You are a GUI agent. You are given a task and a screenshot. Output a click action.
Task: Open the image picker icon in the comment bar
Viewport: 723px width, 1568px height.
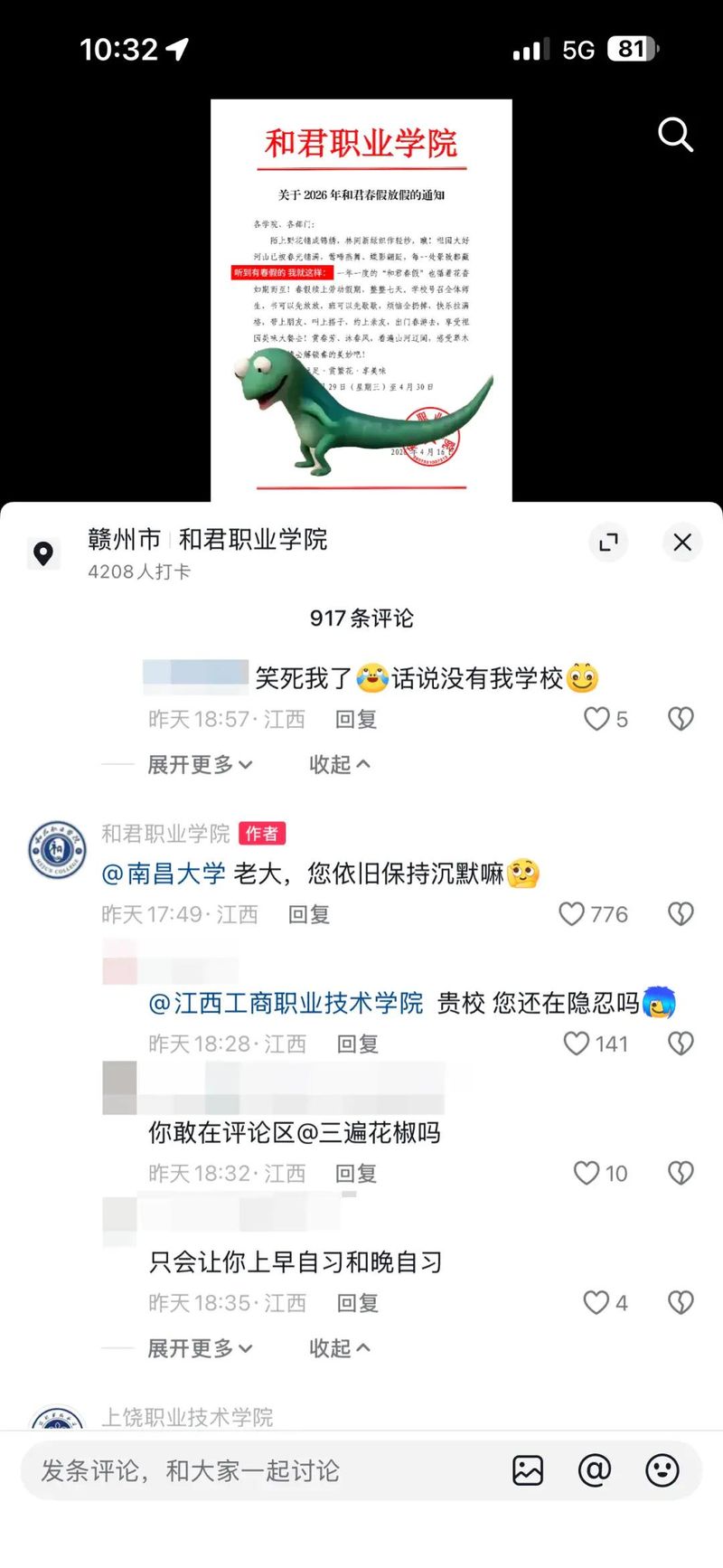[530, 1471]
